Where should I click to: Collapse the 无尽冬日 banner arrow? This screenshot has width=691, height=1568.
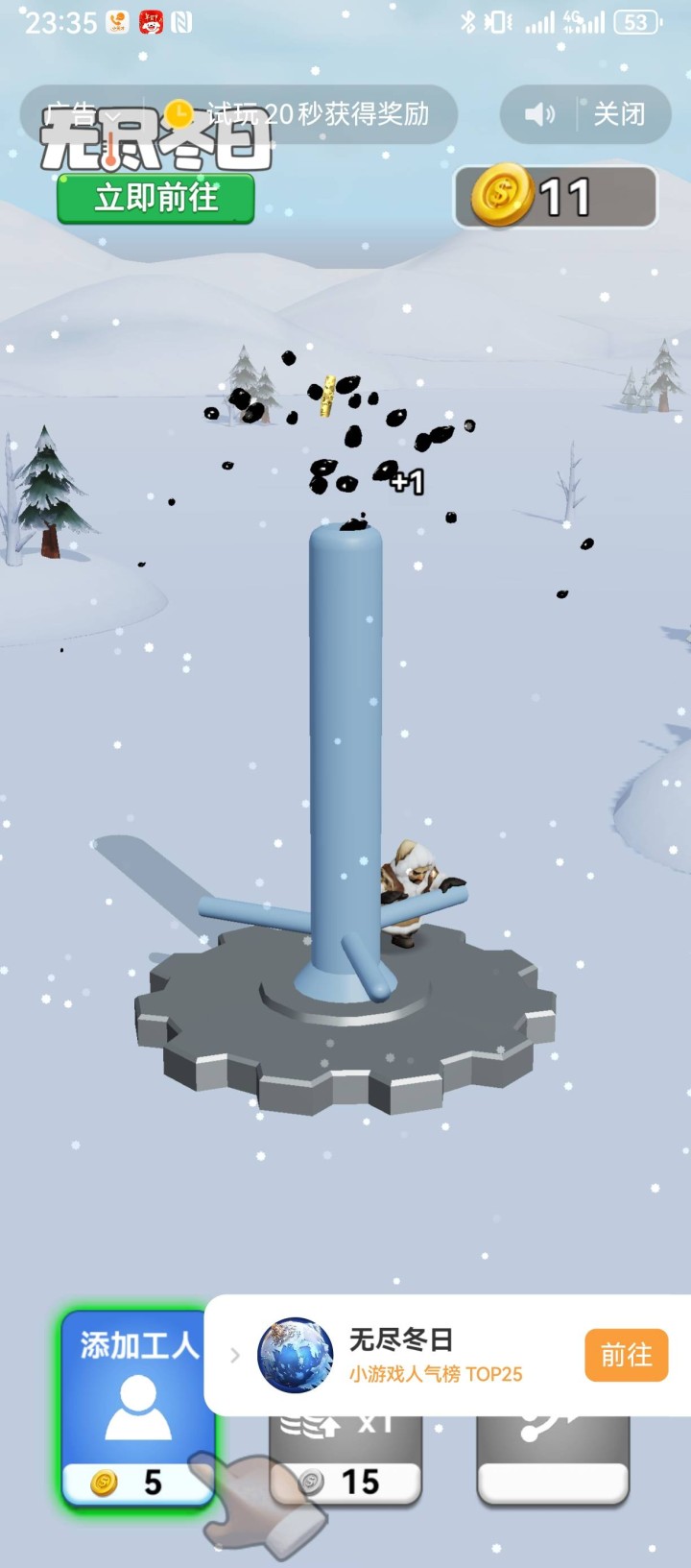(234, 1356)
